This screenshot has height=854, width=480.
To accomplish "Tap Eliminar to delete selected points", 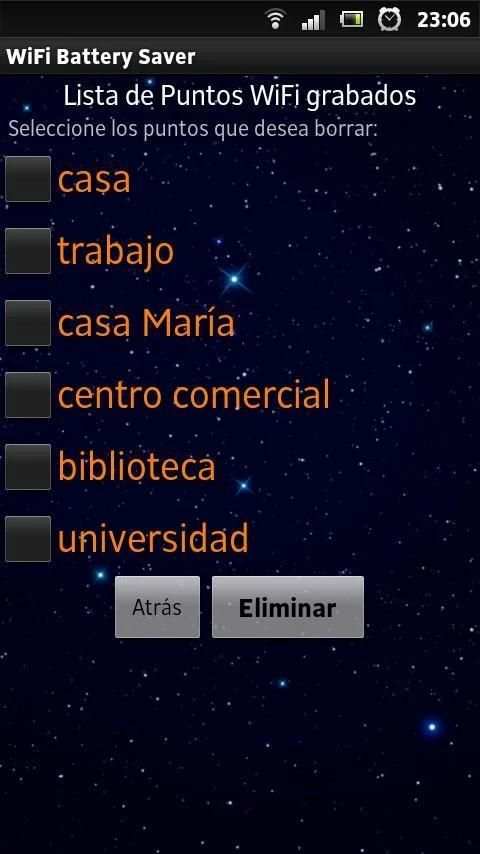I will (x=288, y=607).
